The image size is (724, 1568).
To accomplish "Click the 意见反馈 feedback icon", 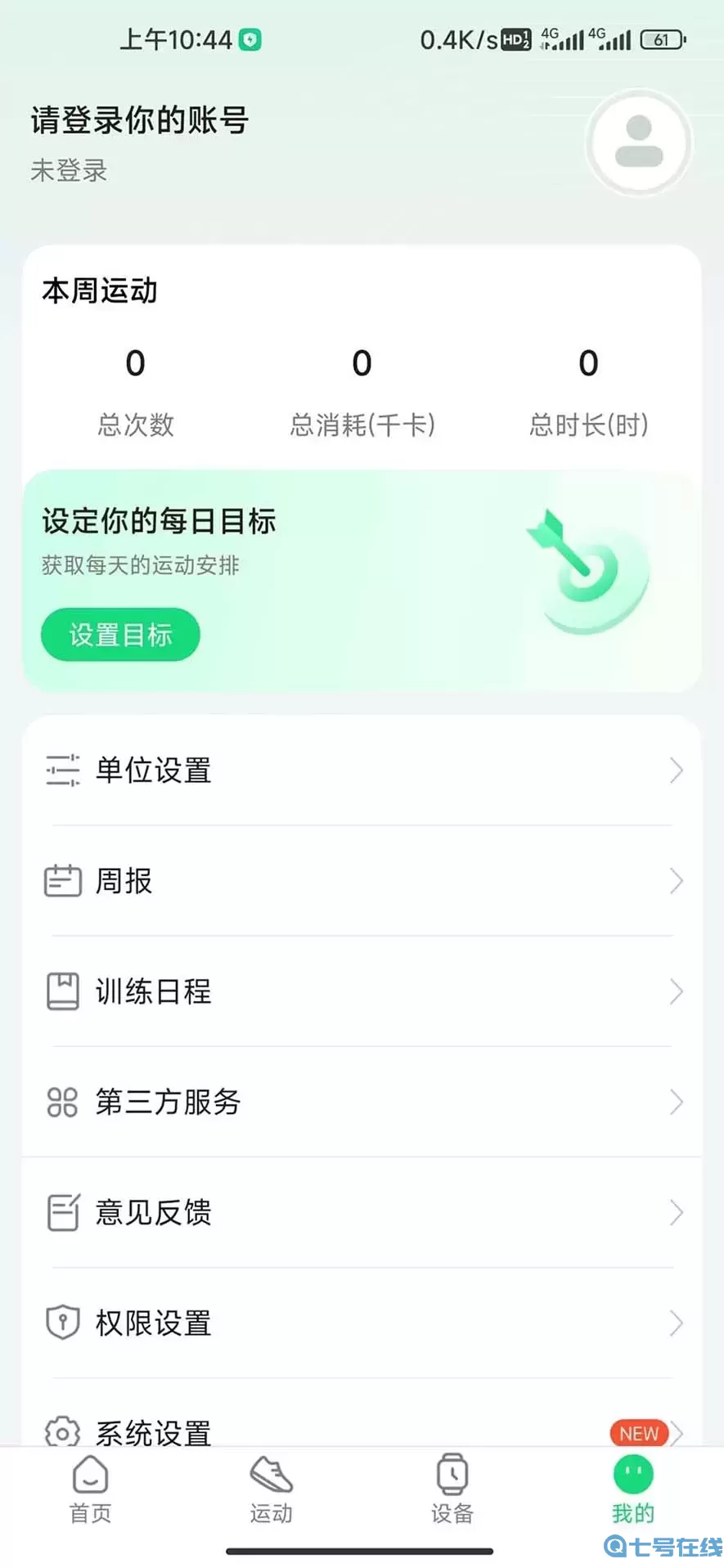I will tap(62, 1213).
